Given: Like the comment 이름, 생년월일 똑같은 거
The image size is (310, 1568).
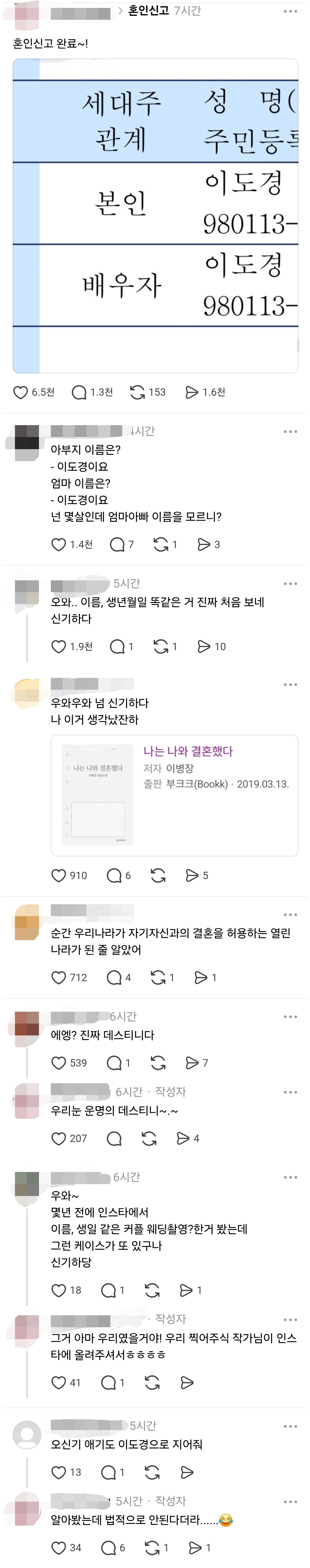Looking at the screenshot, I should pos(58,647).
